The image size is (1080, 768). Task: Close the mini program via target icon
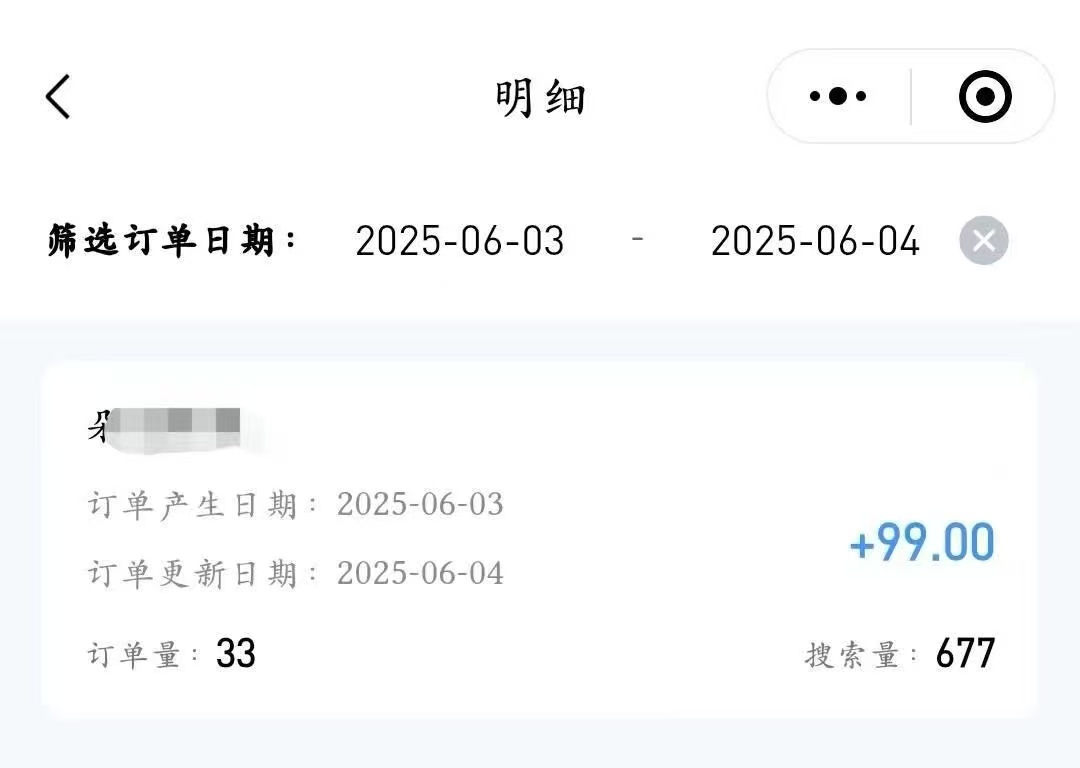985,97
